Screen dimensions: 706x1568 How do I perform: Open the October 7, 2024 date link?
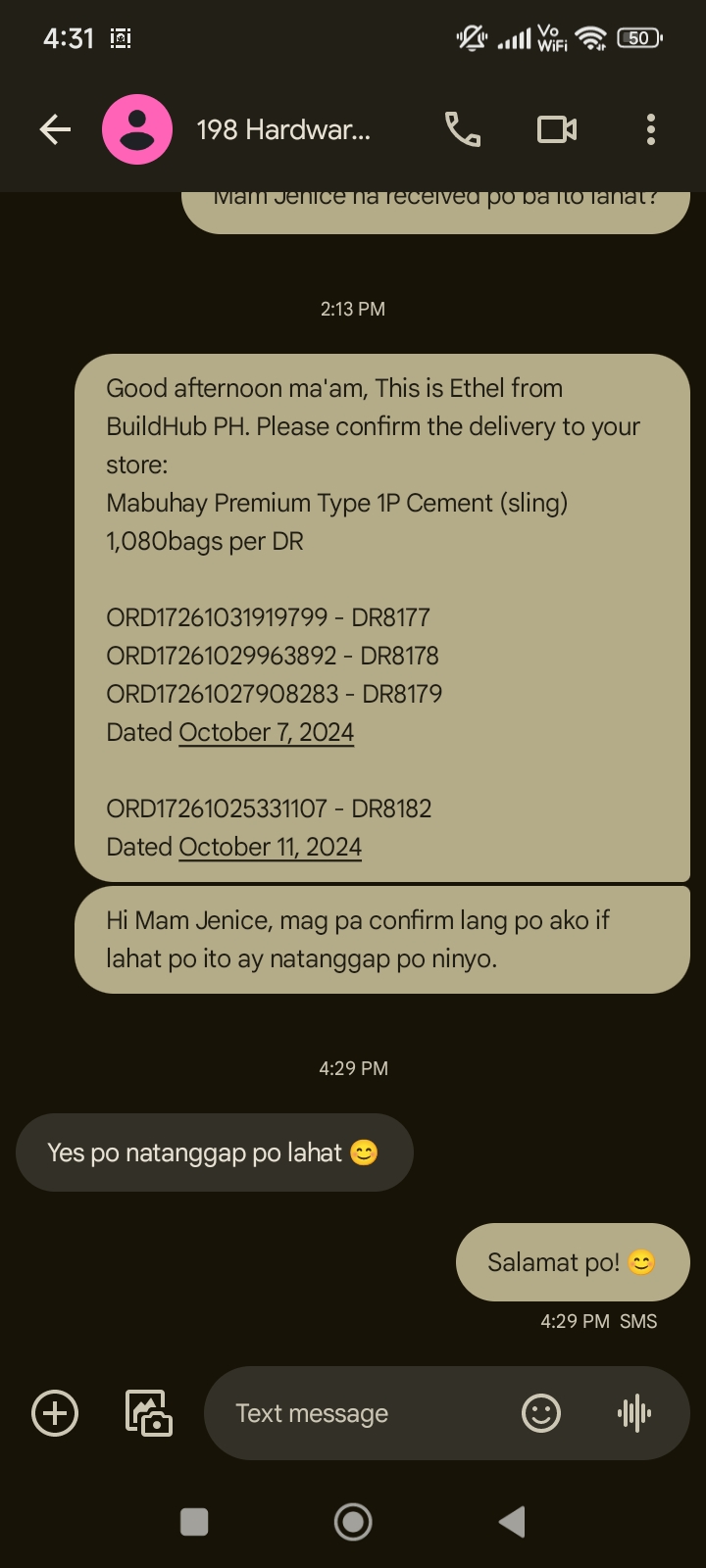point(266,732)
